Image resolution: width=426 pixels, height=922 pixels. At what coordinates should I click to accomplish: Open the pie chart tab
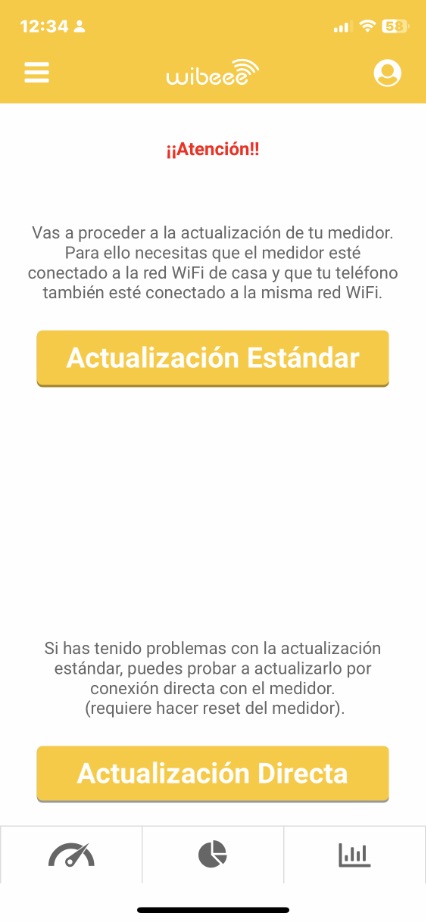pyautogui.click(x=212, y=854)
